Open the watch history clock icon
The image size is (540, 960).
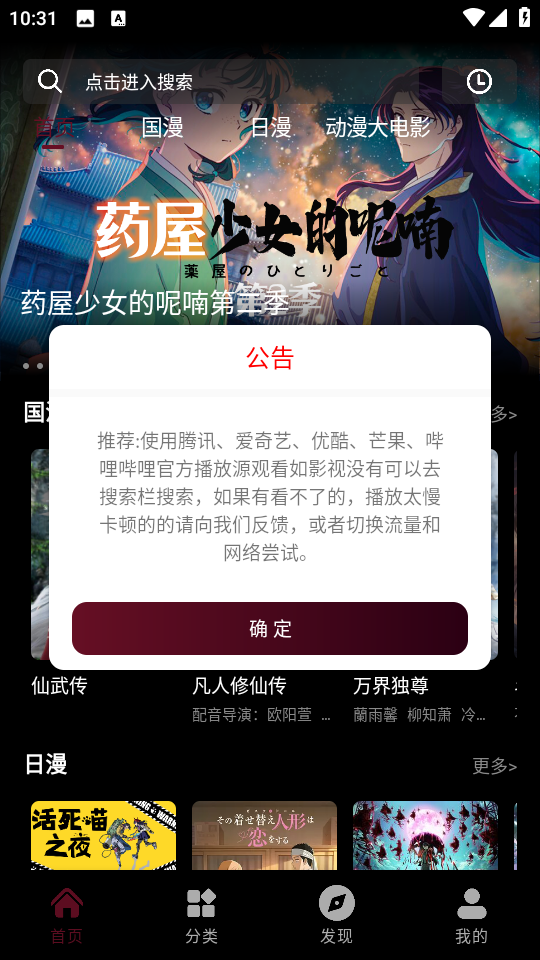tap(479, 81)
